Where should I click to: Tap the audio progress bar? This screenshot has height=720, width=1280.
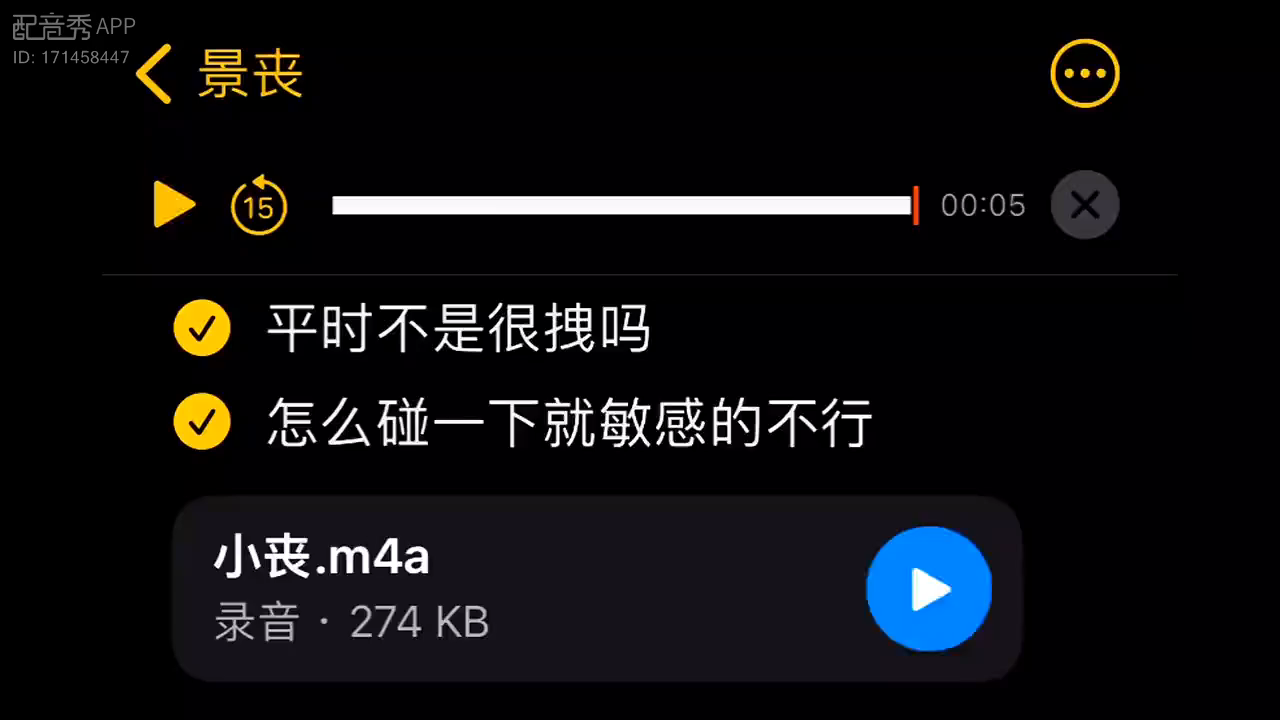click(x=622, y=205)
